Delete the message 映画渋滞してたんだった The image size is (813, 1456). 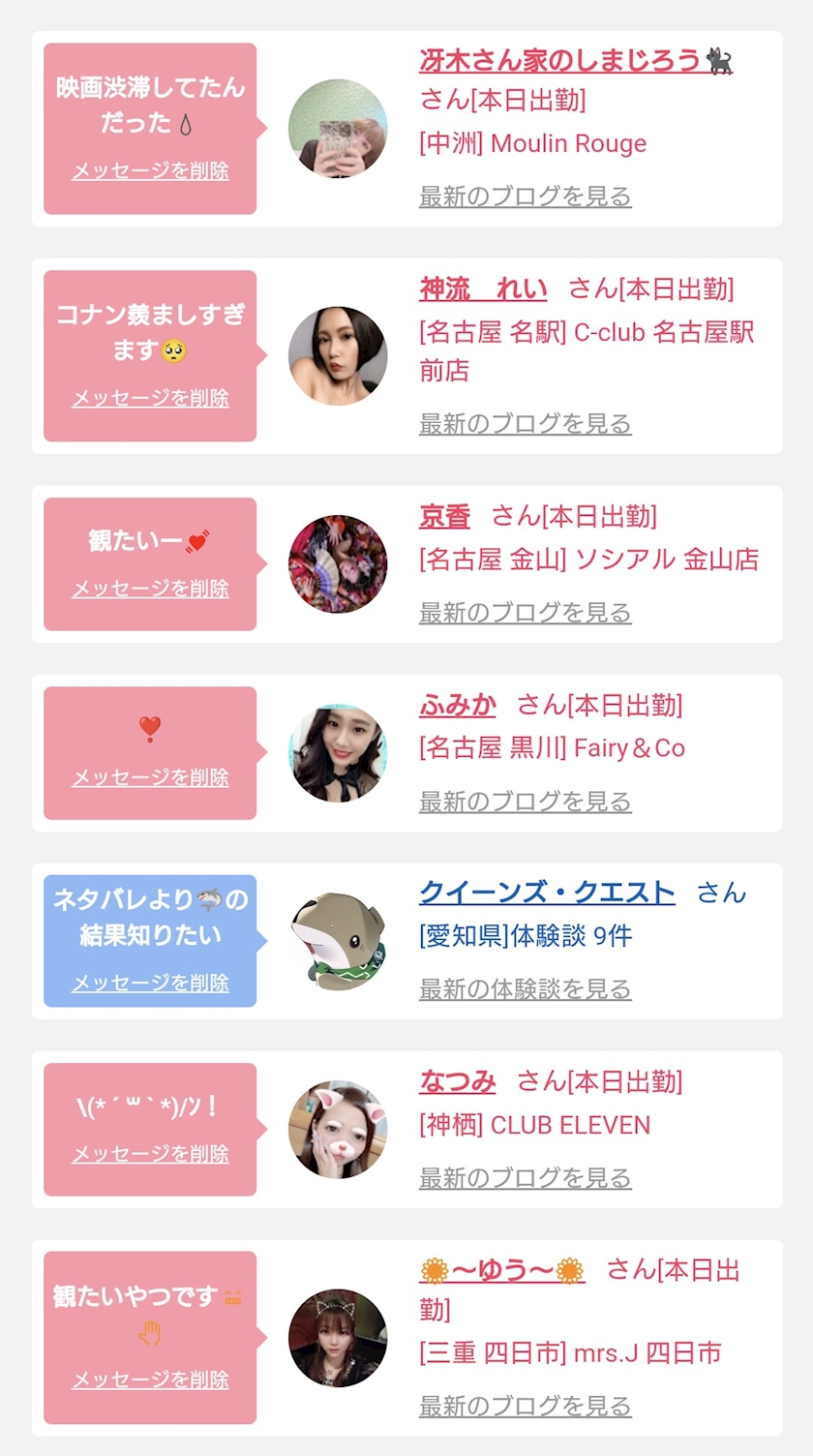click(150, 171)
